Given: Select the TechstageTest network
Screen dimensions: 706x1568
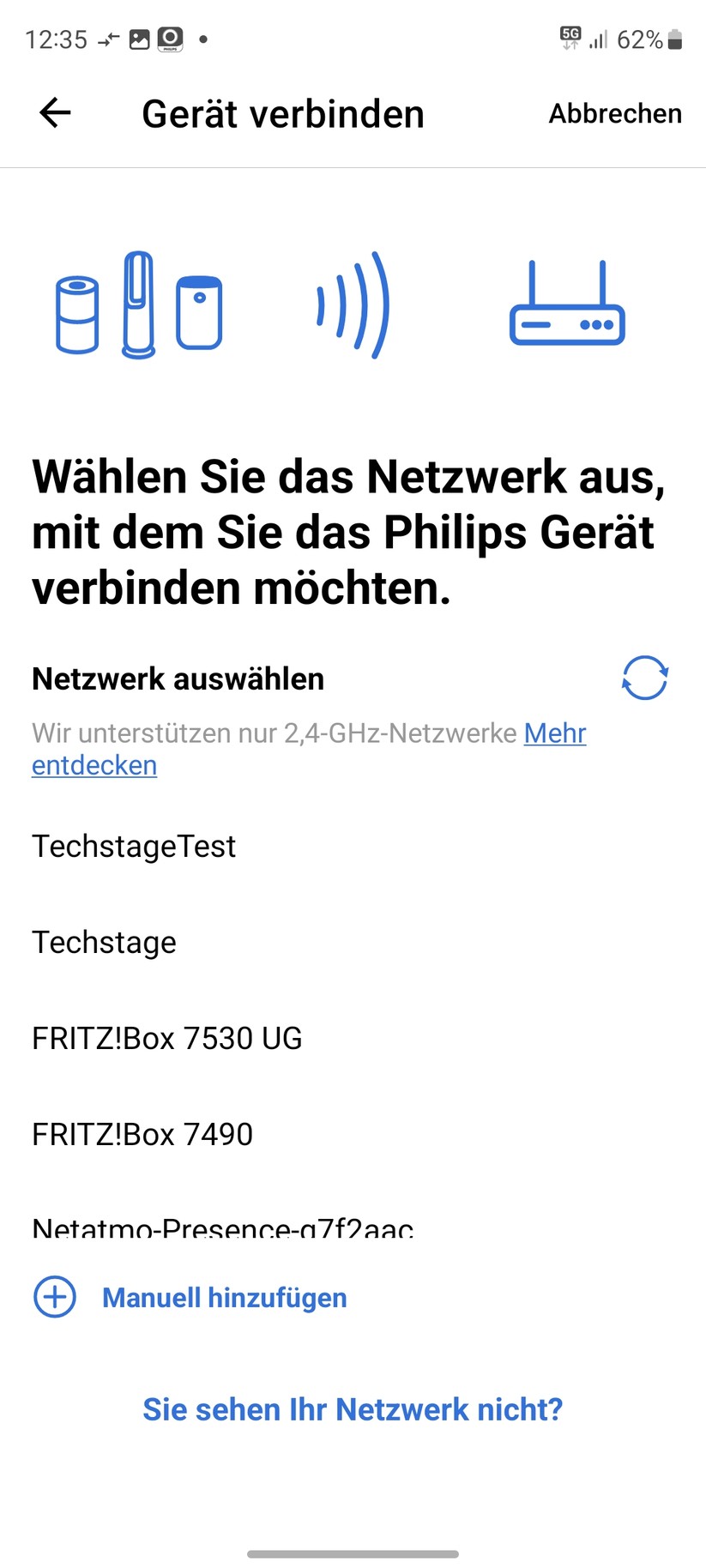Looking at the screenshot, I should tap(134, 847).
